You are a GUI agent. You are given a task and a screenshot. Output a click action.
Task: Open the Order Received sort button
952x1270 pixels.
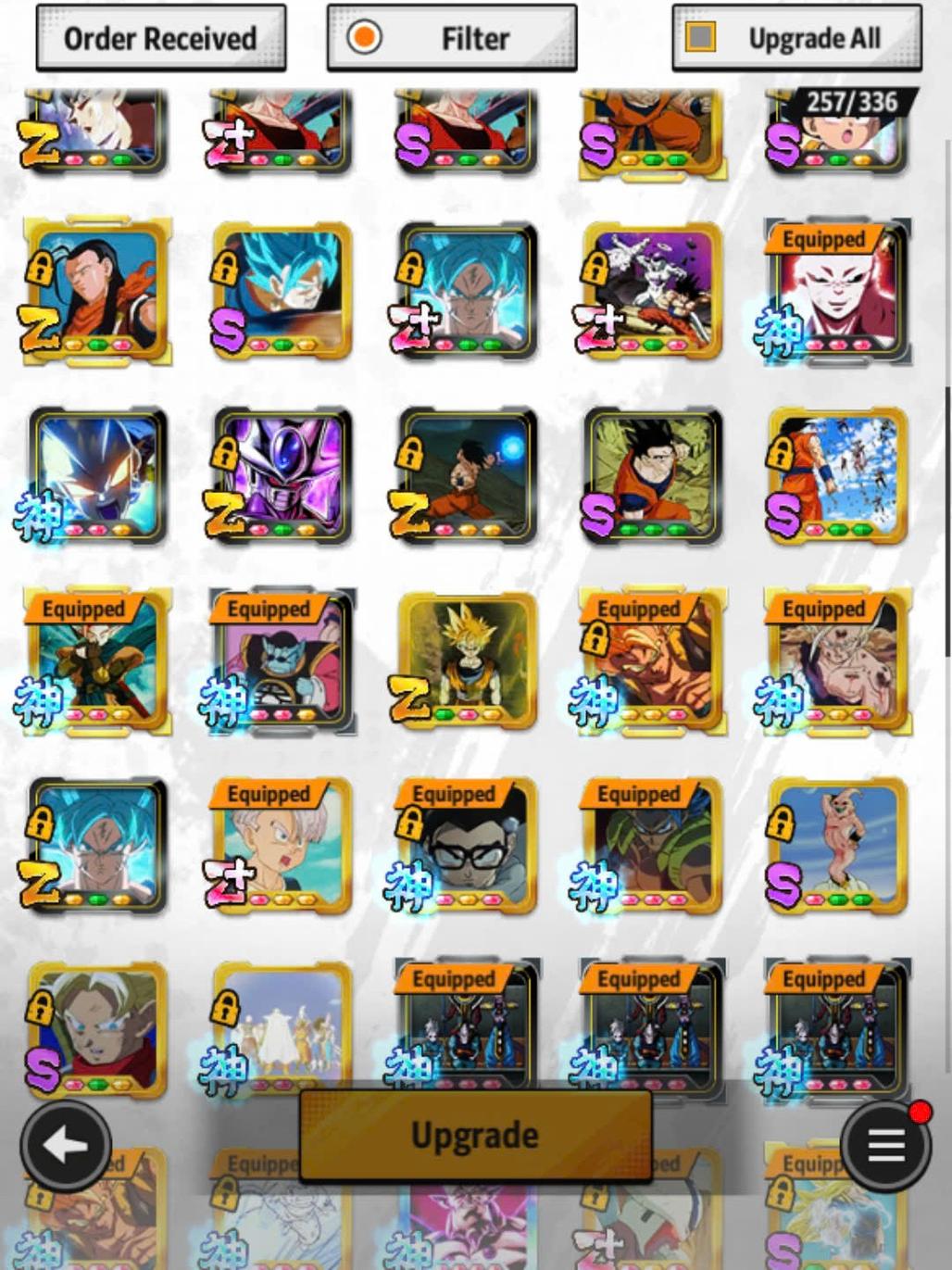[x=160, y=39]
